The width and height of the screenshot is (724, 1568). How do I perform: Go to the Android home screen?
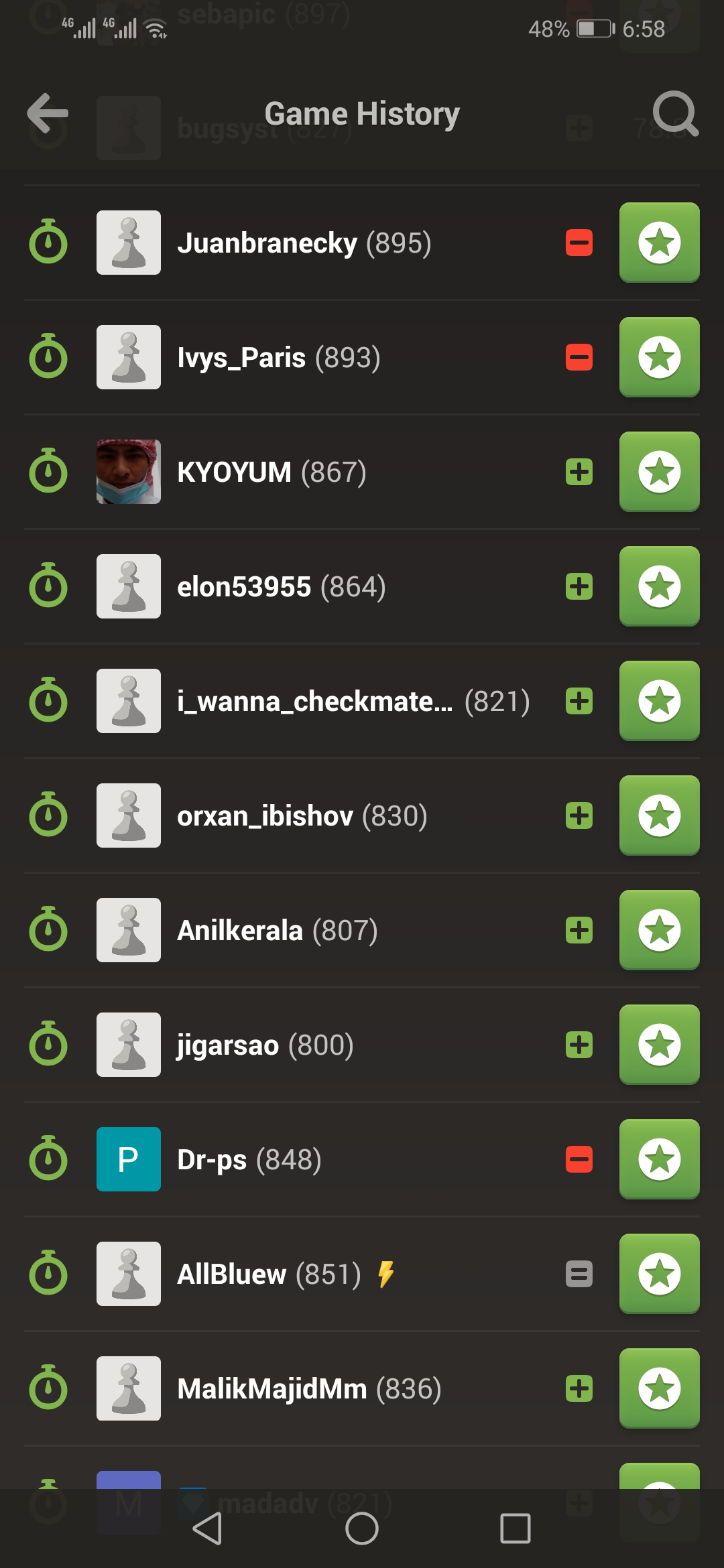(x=362, y=1528)
